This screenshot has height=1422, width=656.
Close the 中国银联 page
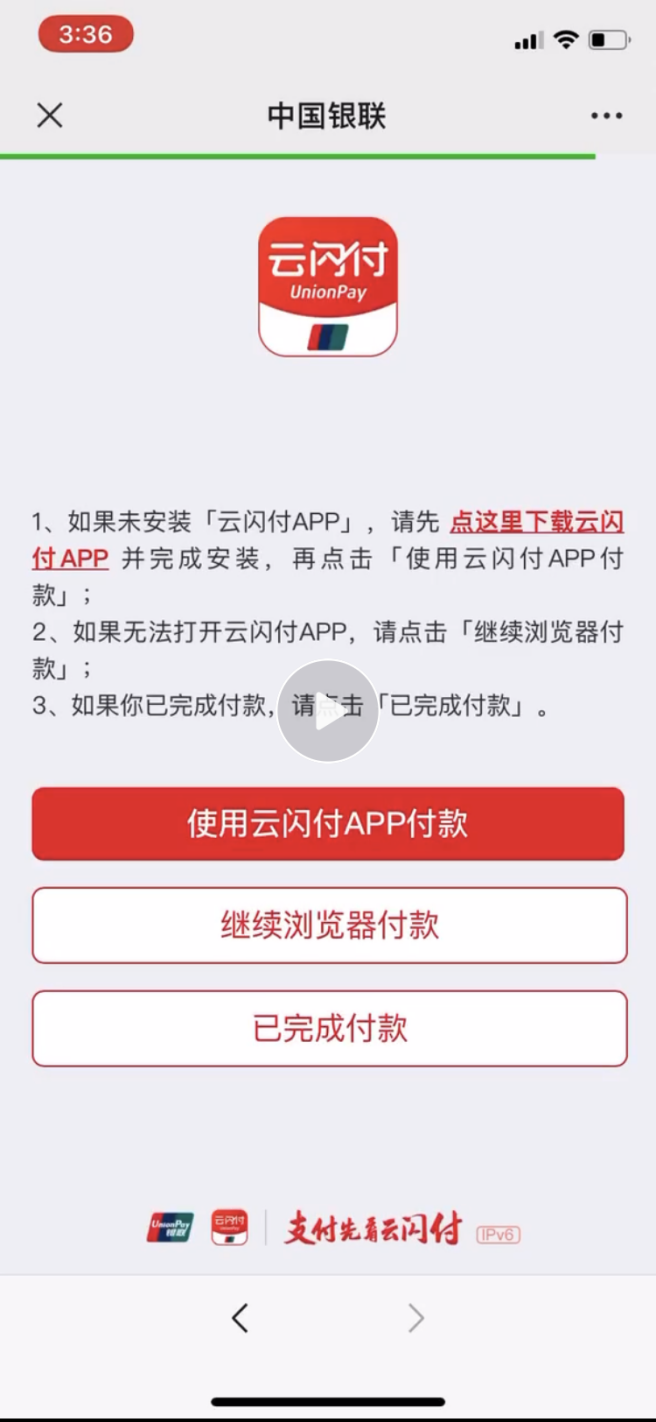(50, 116)
